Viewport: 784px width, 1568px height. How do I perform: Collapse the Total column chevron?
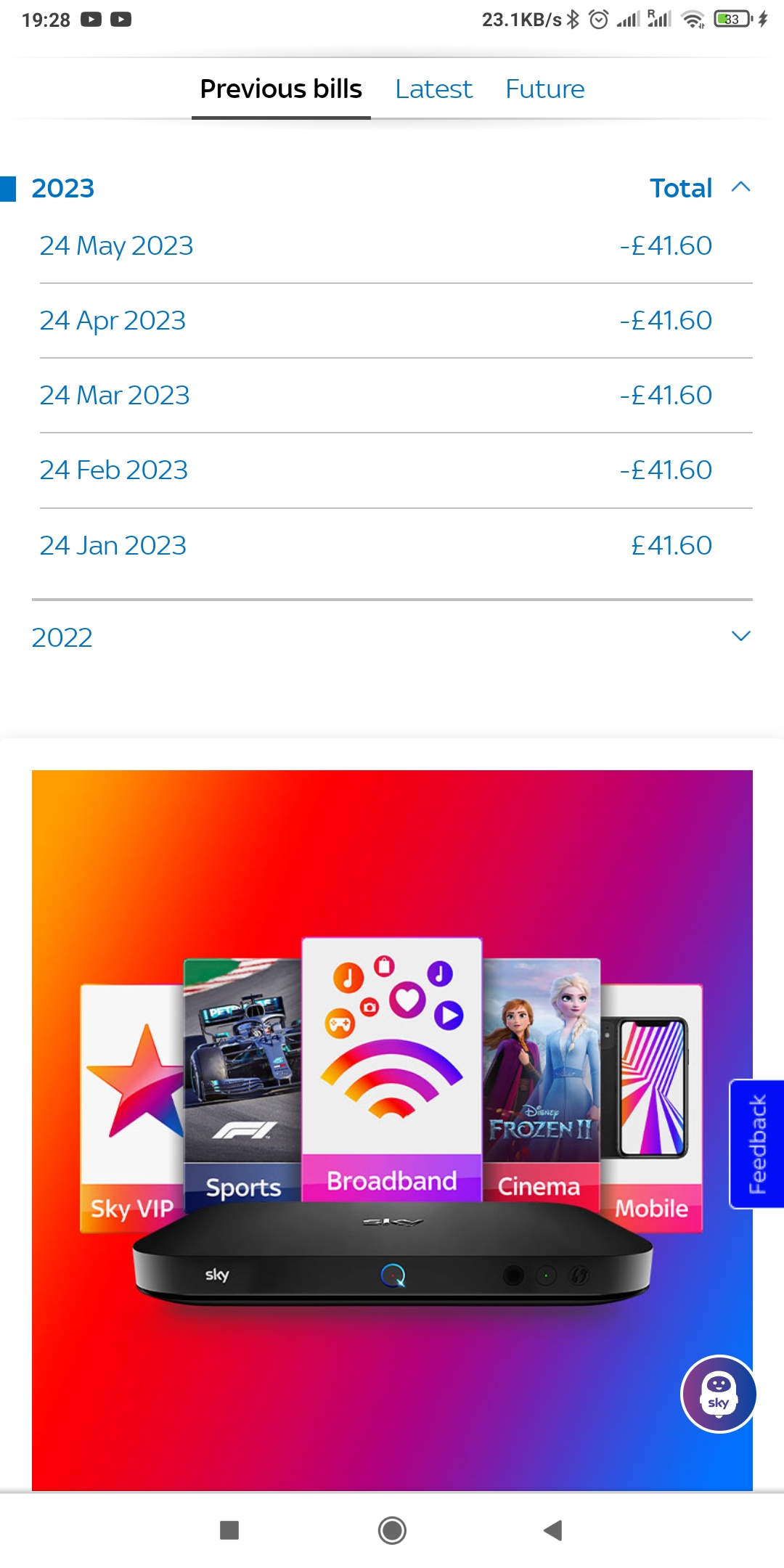pos(741,187)
